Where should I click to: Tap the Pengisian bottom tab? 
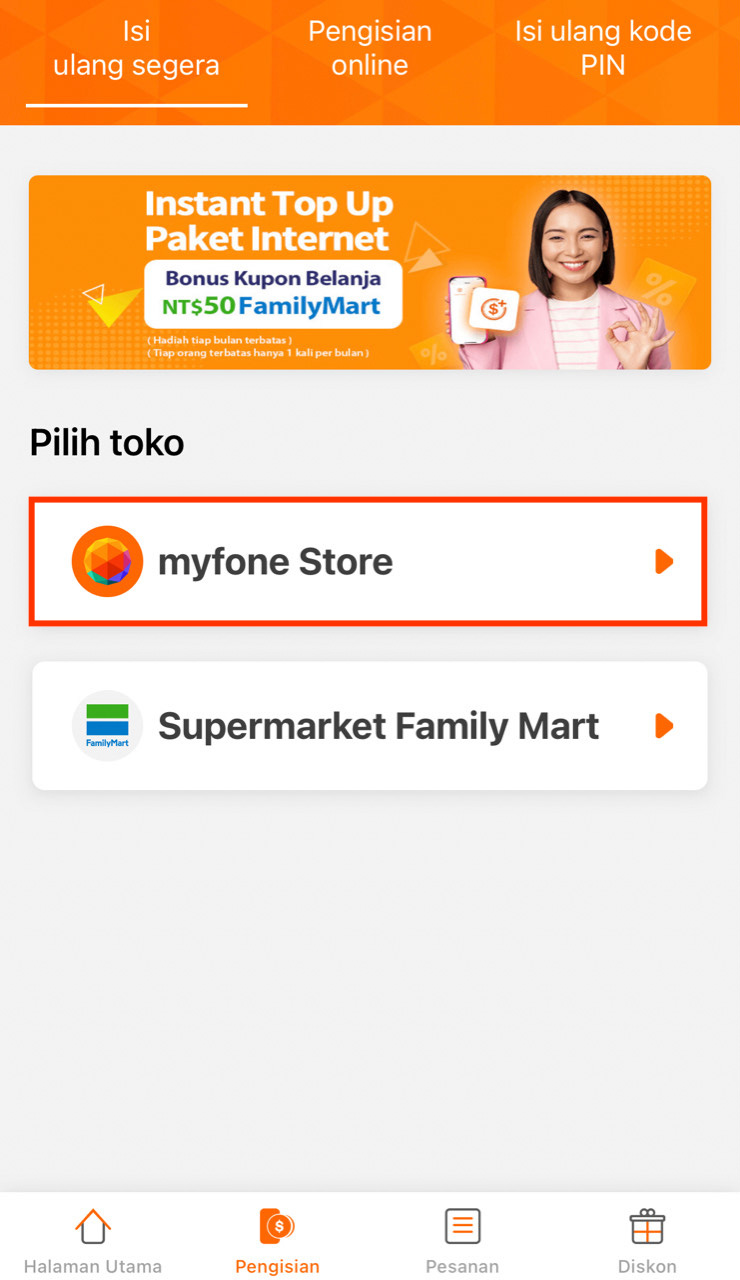[277, 1241]
